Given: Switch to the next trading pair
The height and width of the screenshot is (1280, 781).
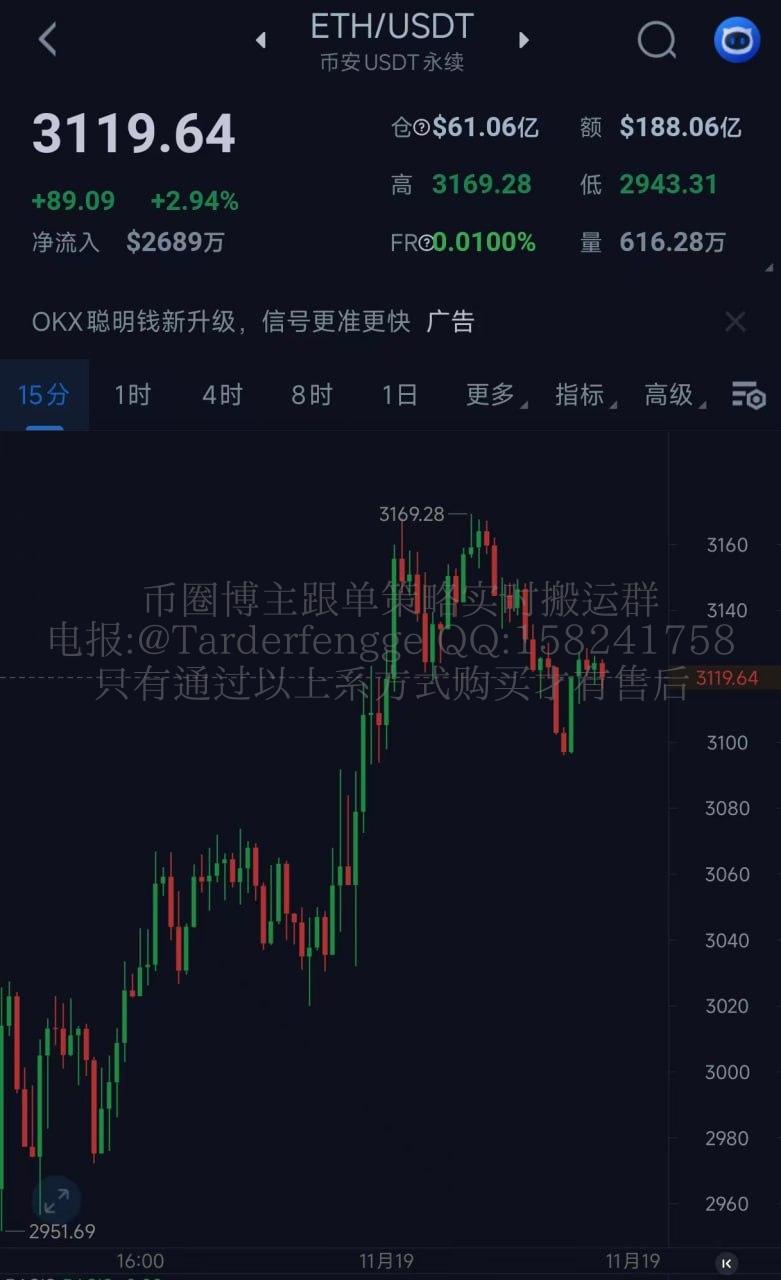Looking at the screenshot, I should click(523, 40).
